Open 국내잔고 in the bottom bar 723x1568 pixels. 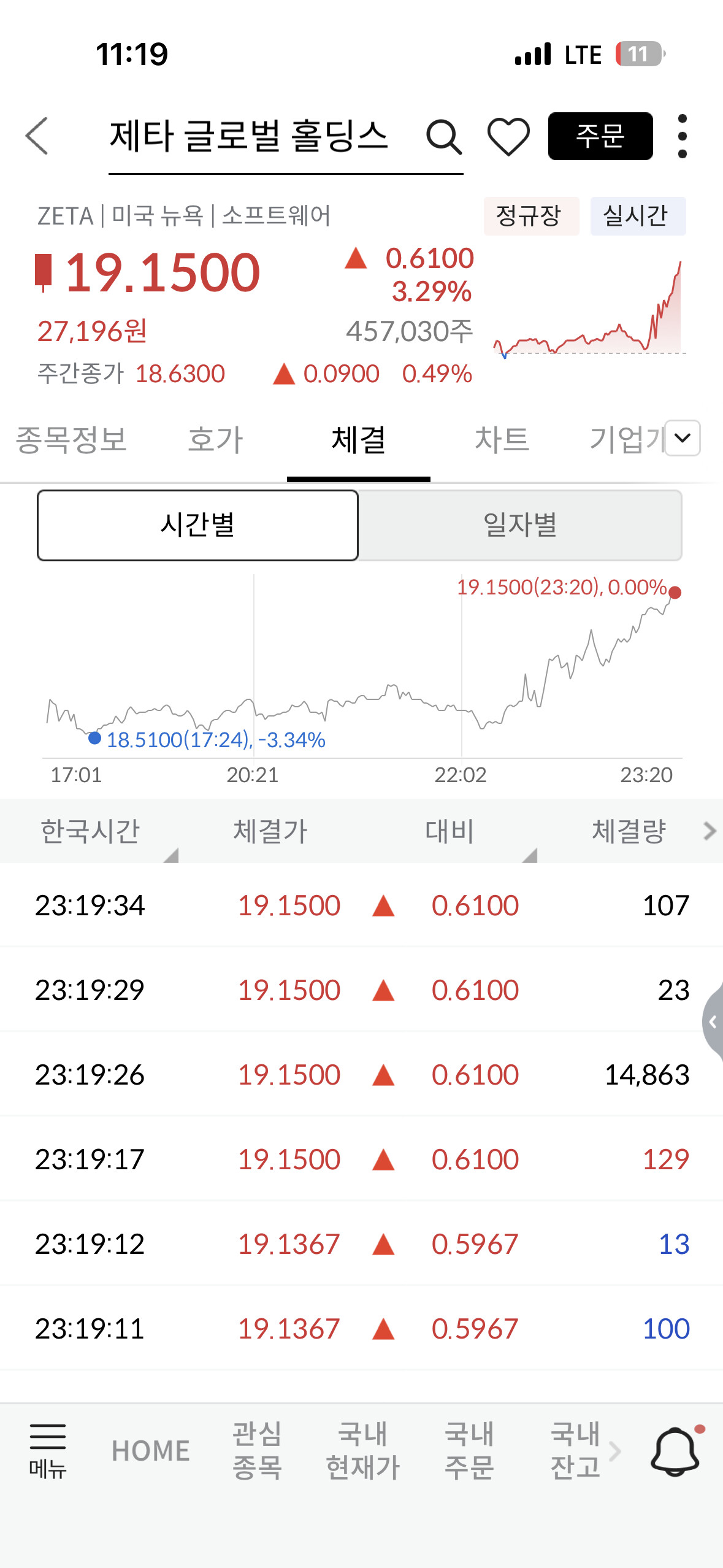(x=575, y=1451)
